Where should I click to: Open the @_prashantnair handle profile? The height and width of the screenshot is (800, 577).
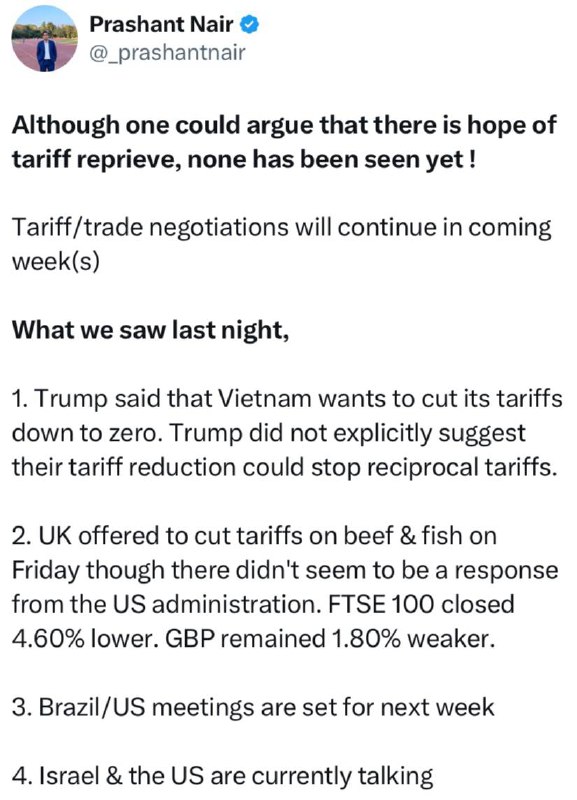pos(167,53)
